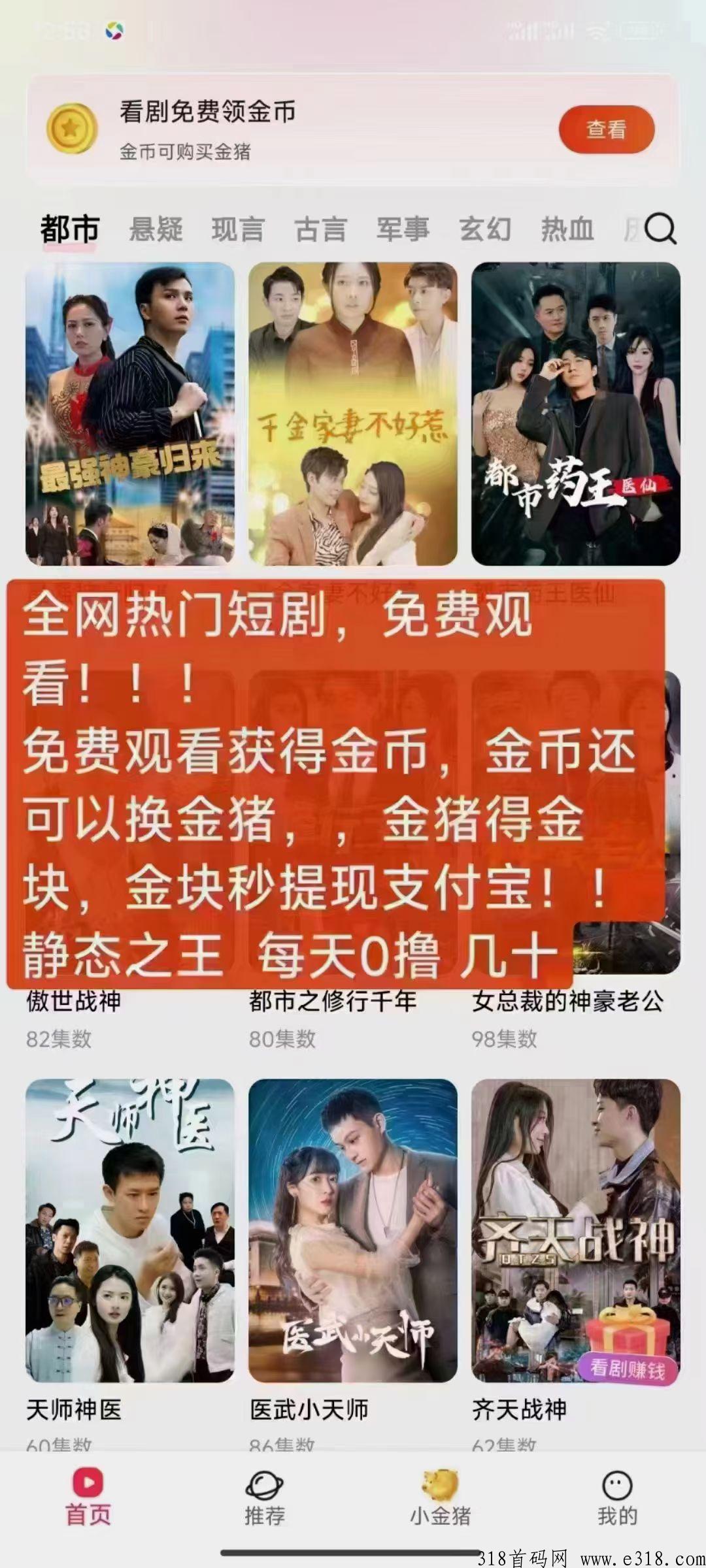Tap the 查看 button in the coin banner
The image size is (706, 1568).
tap(606, 129)
